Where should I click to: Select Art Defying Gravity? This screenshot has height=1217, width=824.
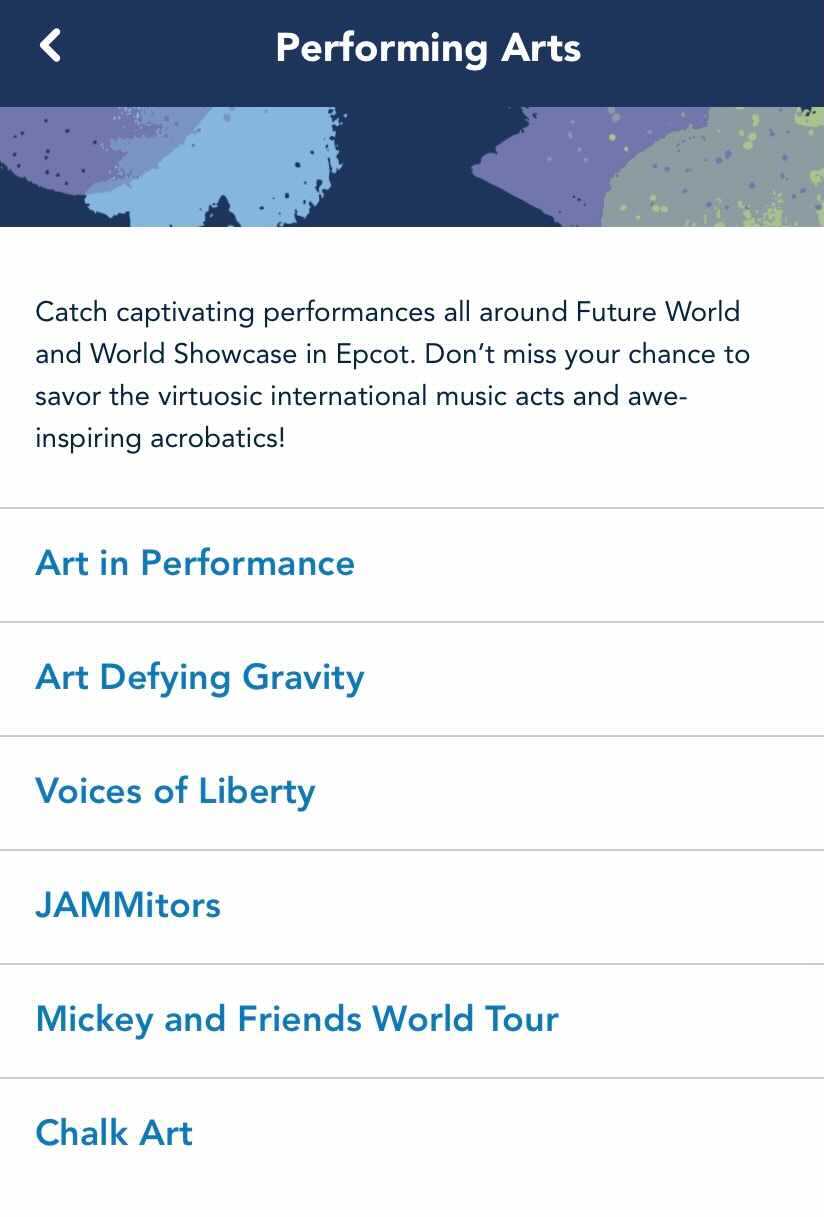point(200,677)
